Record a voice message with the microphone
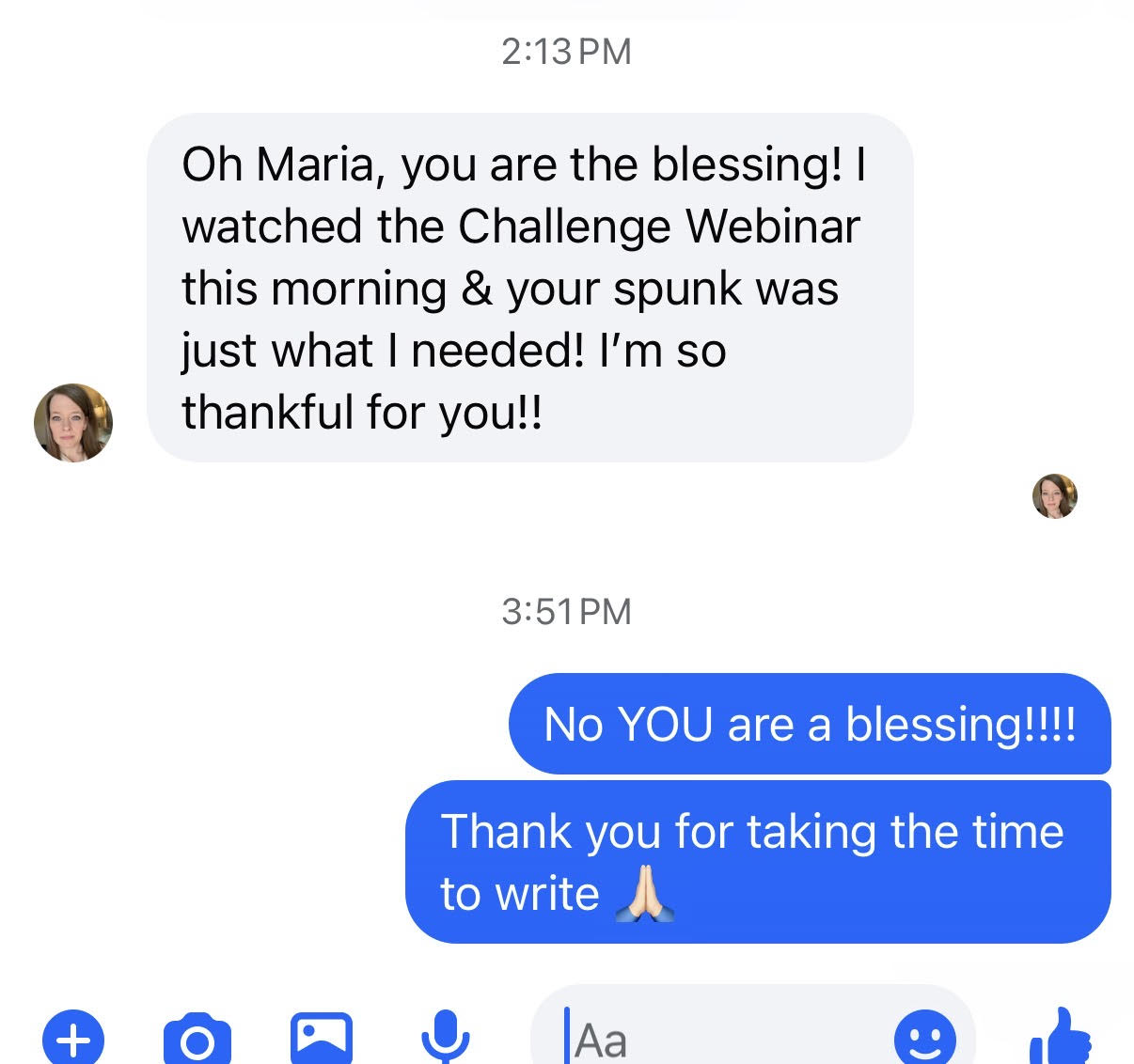This screenshot has width=1134, height=1064. click(445, 1037)
